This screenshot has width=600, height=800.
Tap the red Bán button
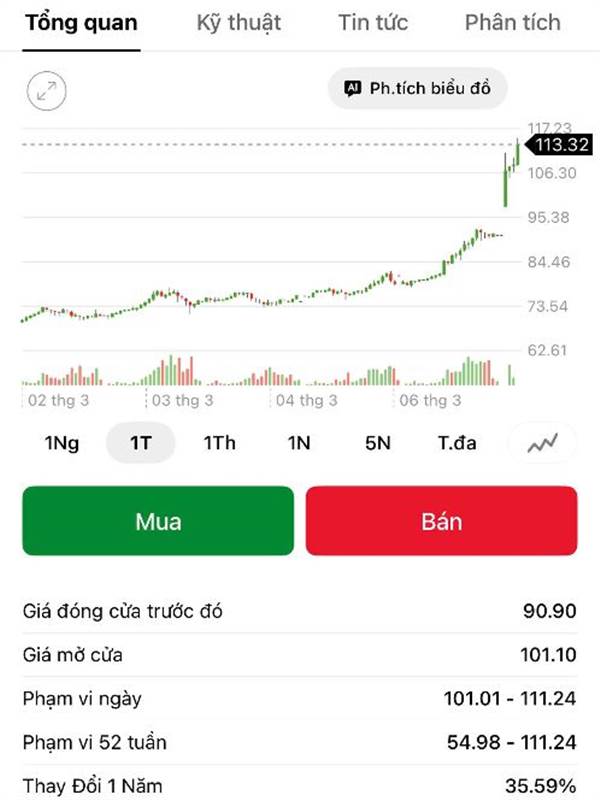pos(441,521)
